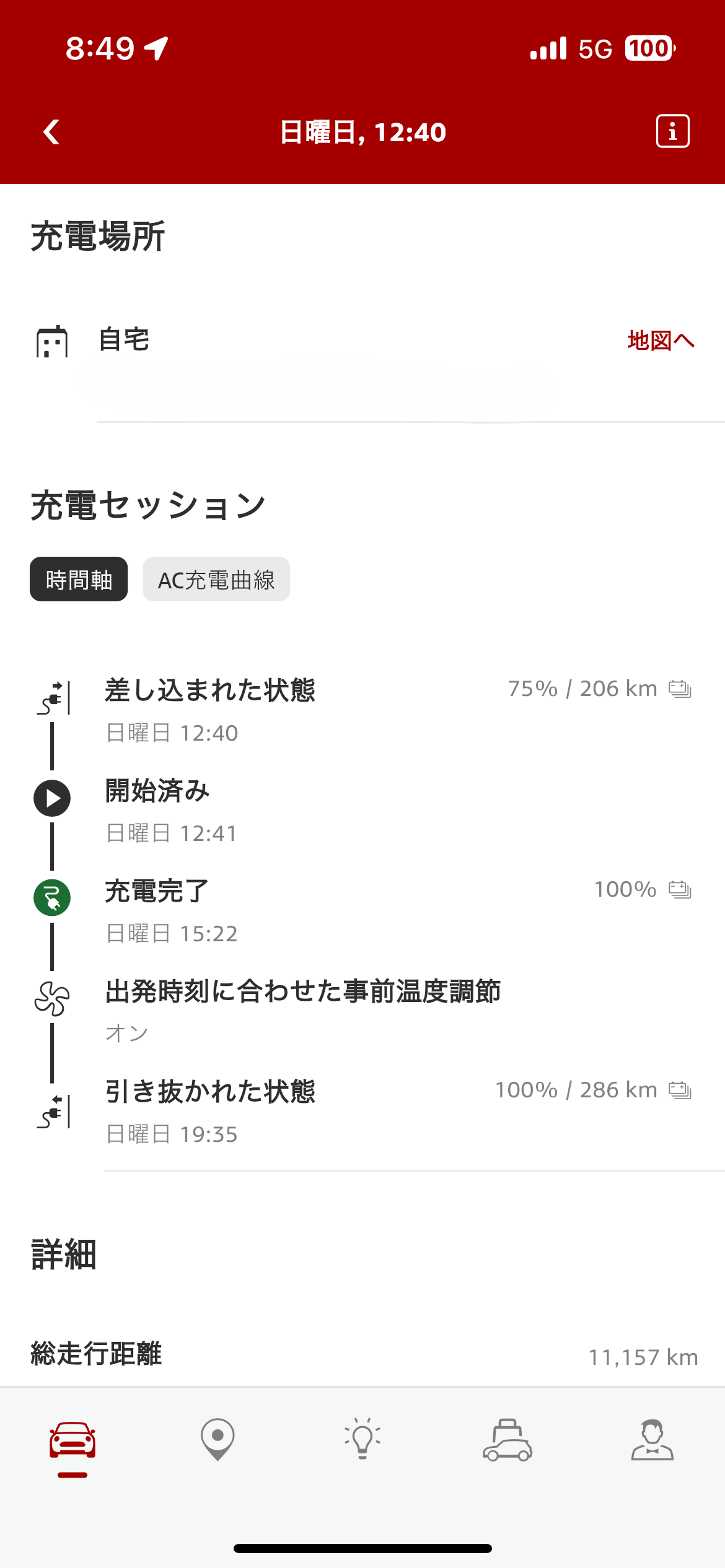Keep 時間軸 view selected
This screenshot has height=1568, width=725.
[x=79, y=578]
